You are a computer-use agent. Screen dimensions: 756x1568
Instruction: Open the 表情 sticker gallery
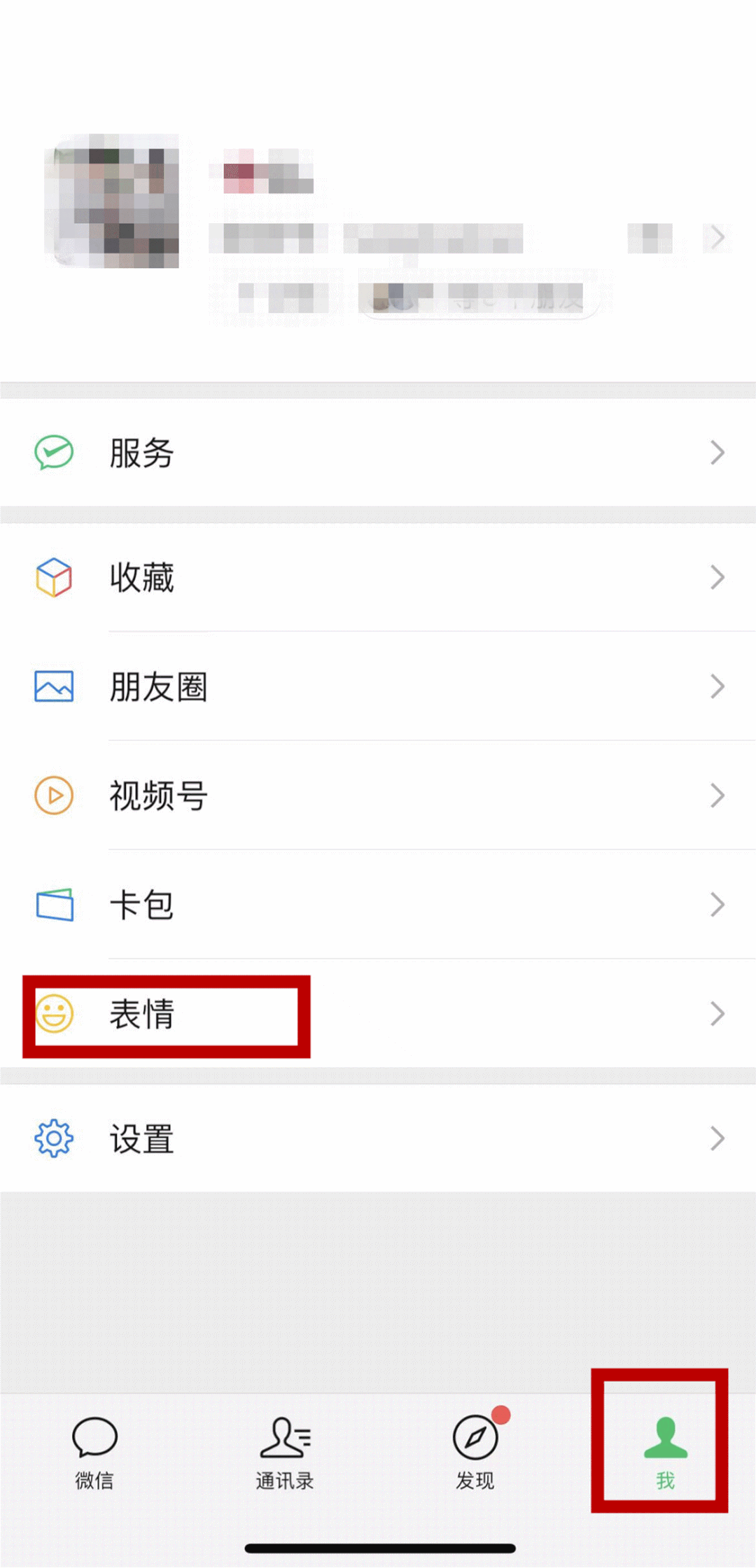coord(378,1014)
